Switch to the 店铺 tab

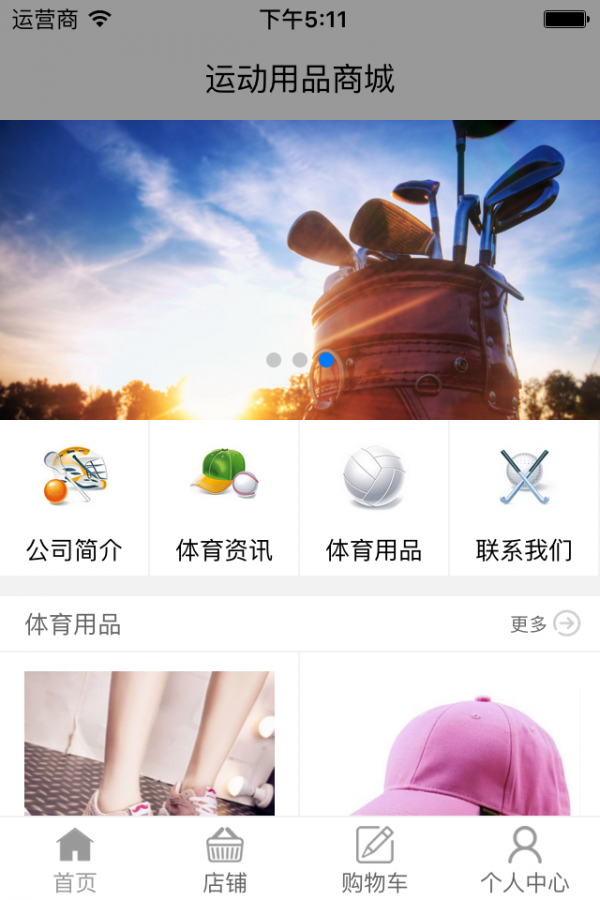(225, 859)
